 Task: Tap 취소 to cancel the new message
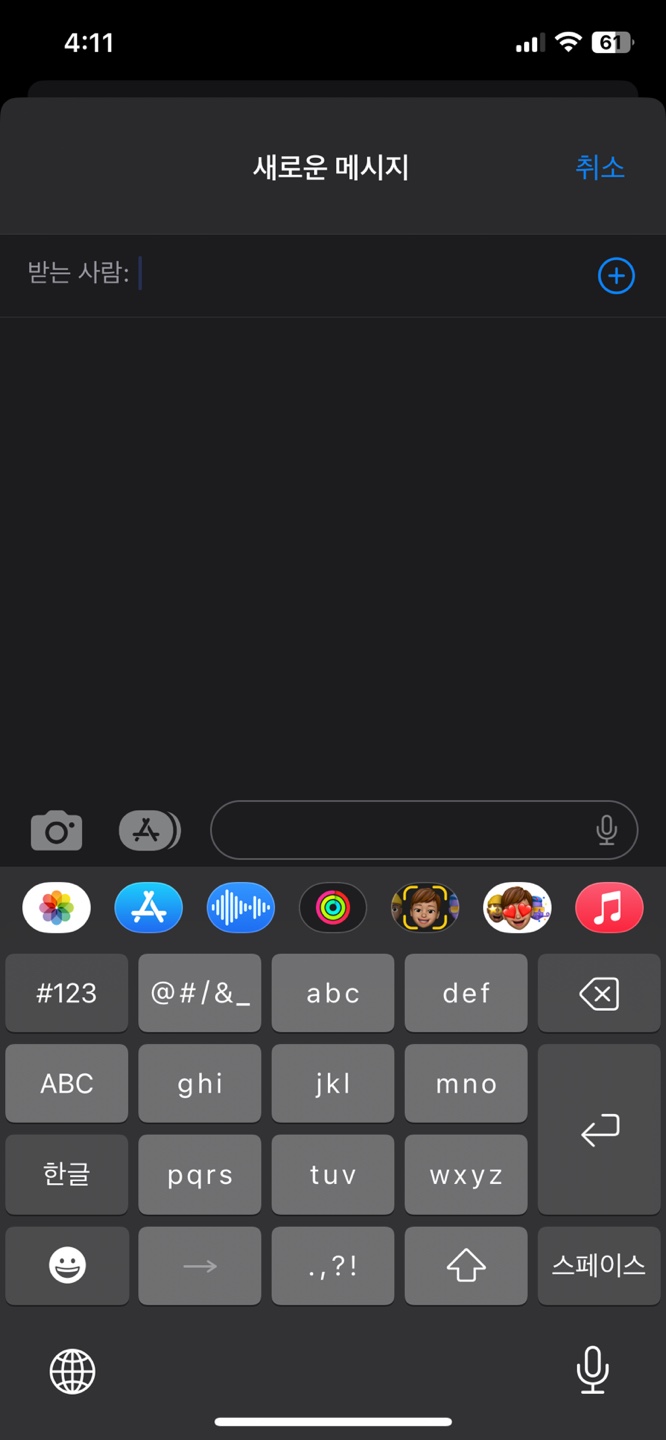tap(600, 167)
